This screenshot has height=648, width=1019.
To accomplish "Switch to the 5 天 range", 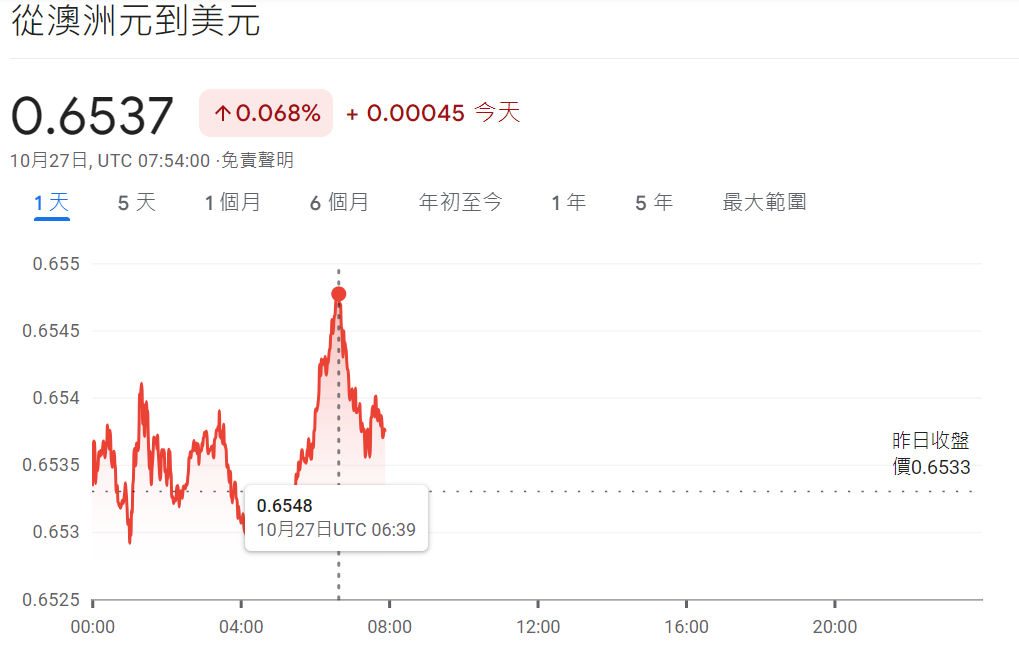I will tap(137, 203).
